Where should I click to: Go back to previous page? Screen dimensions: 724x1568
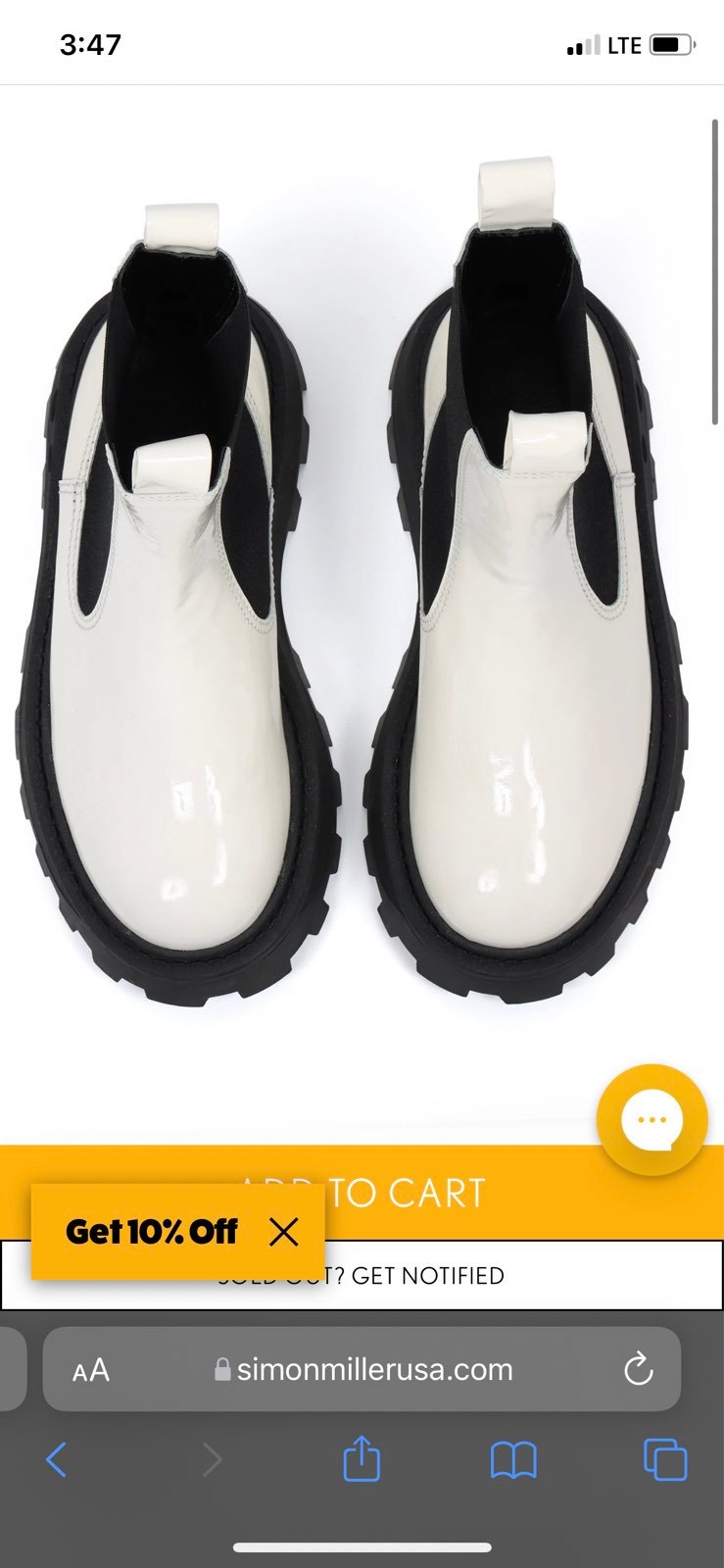(56, 1460)
